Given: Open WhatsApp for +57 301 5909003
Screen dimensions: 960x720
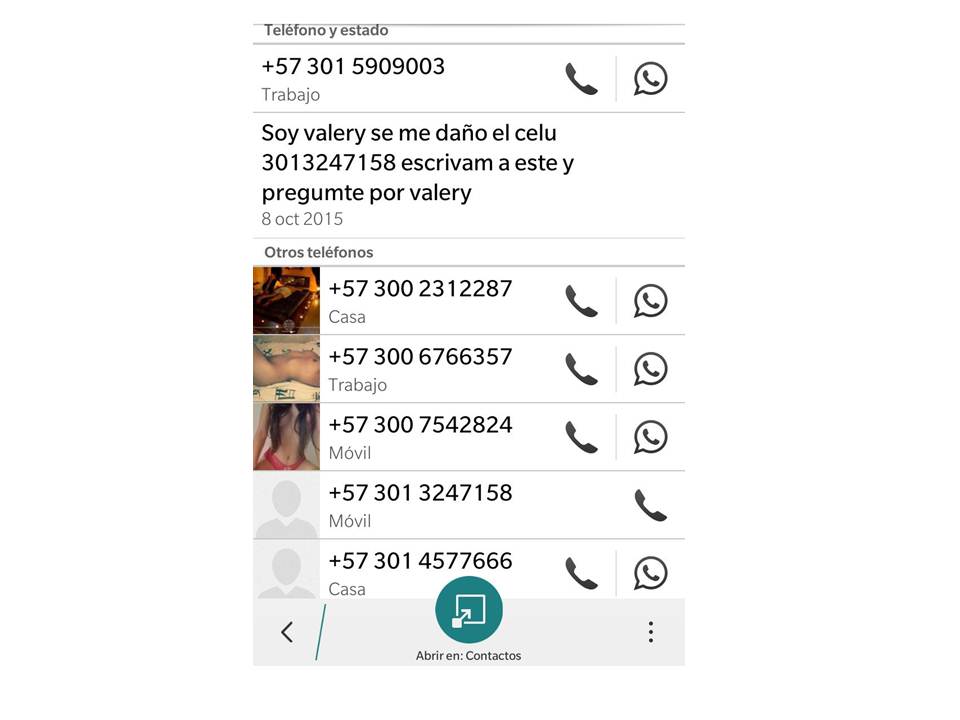Looking at the screenshot, I should coord(650,79).
